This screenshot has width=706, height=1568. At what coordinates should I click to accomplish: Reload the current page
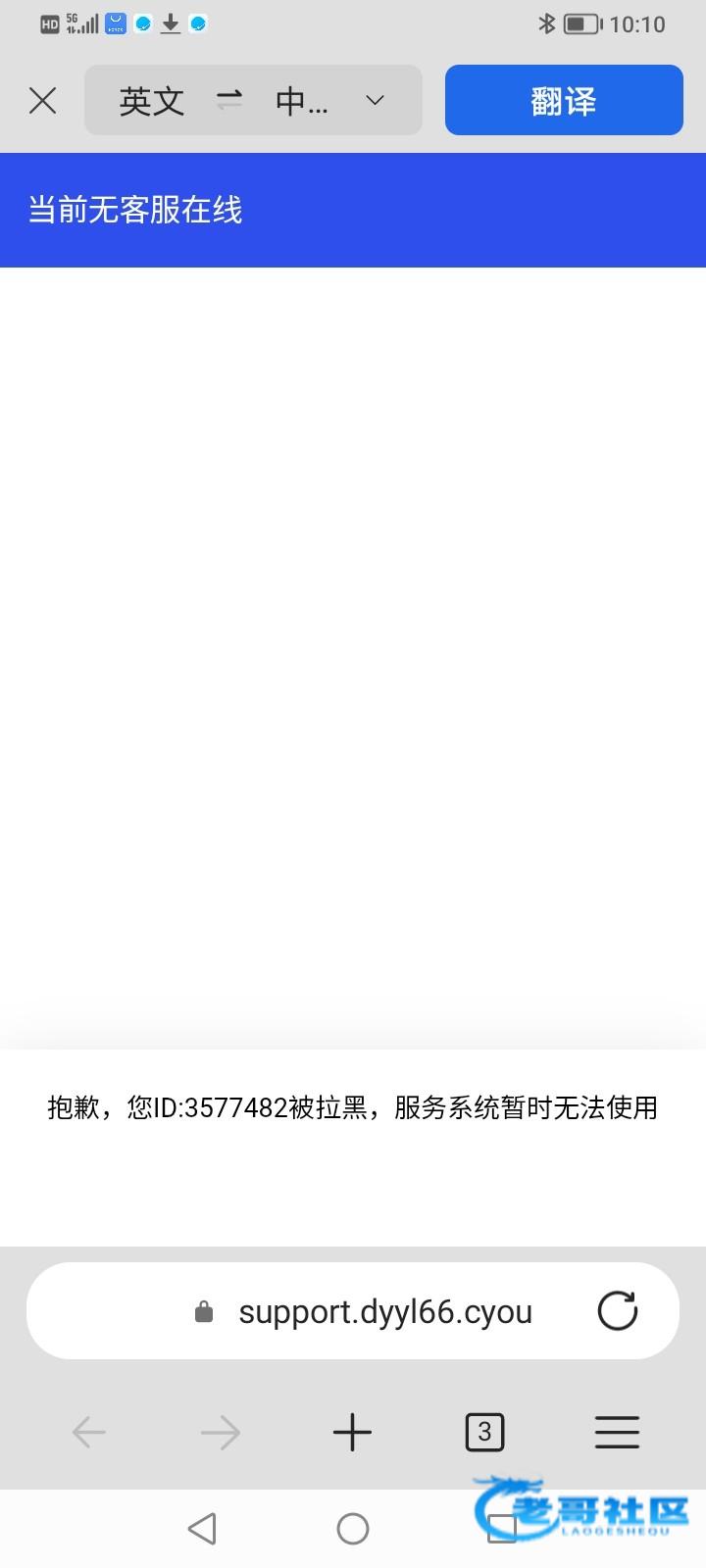tap(618, 1311)
